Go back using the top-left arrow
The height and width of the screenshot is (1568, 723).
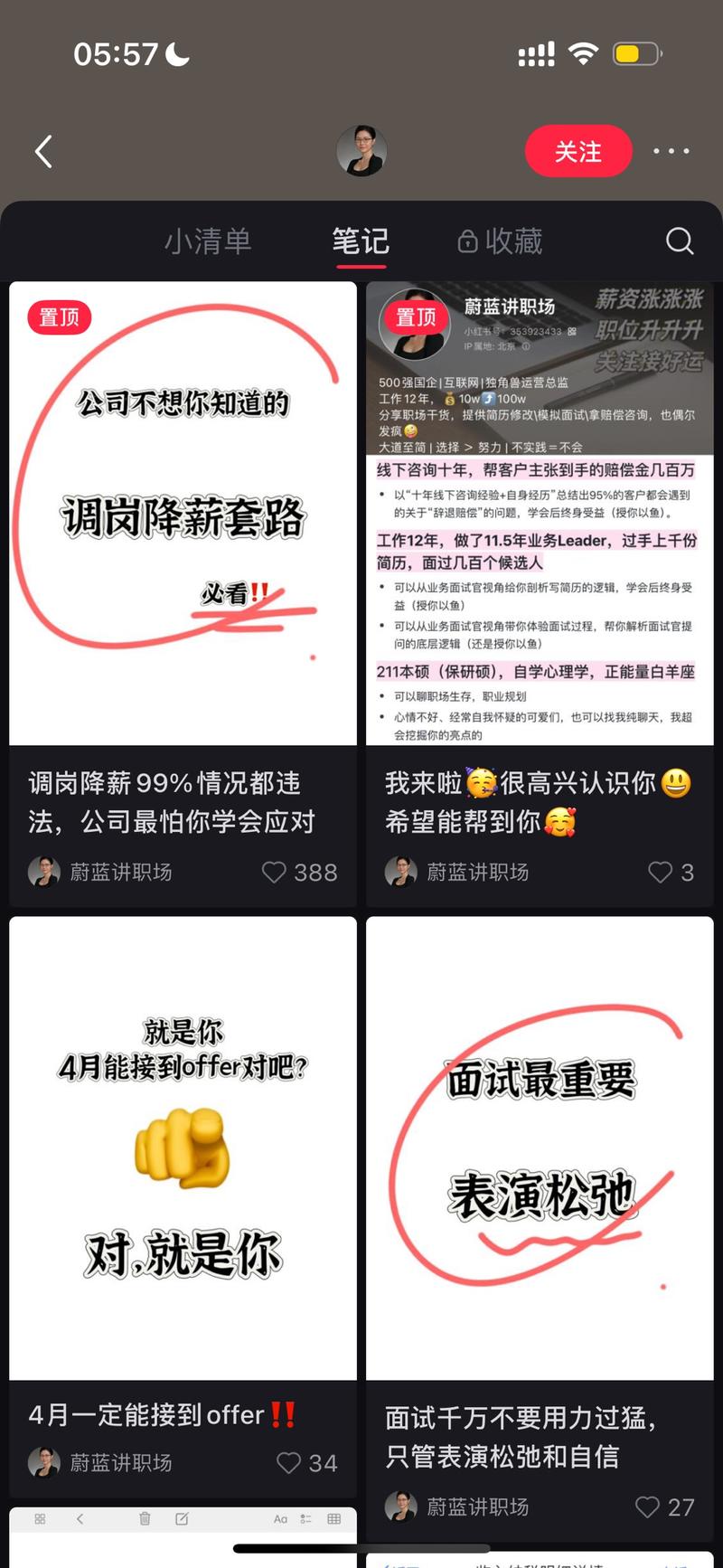coord(43,151)
